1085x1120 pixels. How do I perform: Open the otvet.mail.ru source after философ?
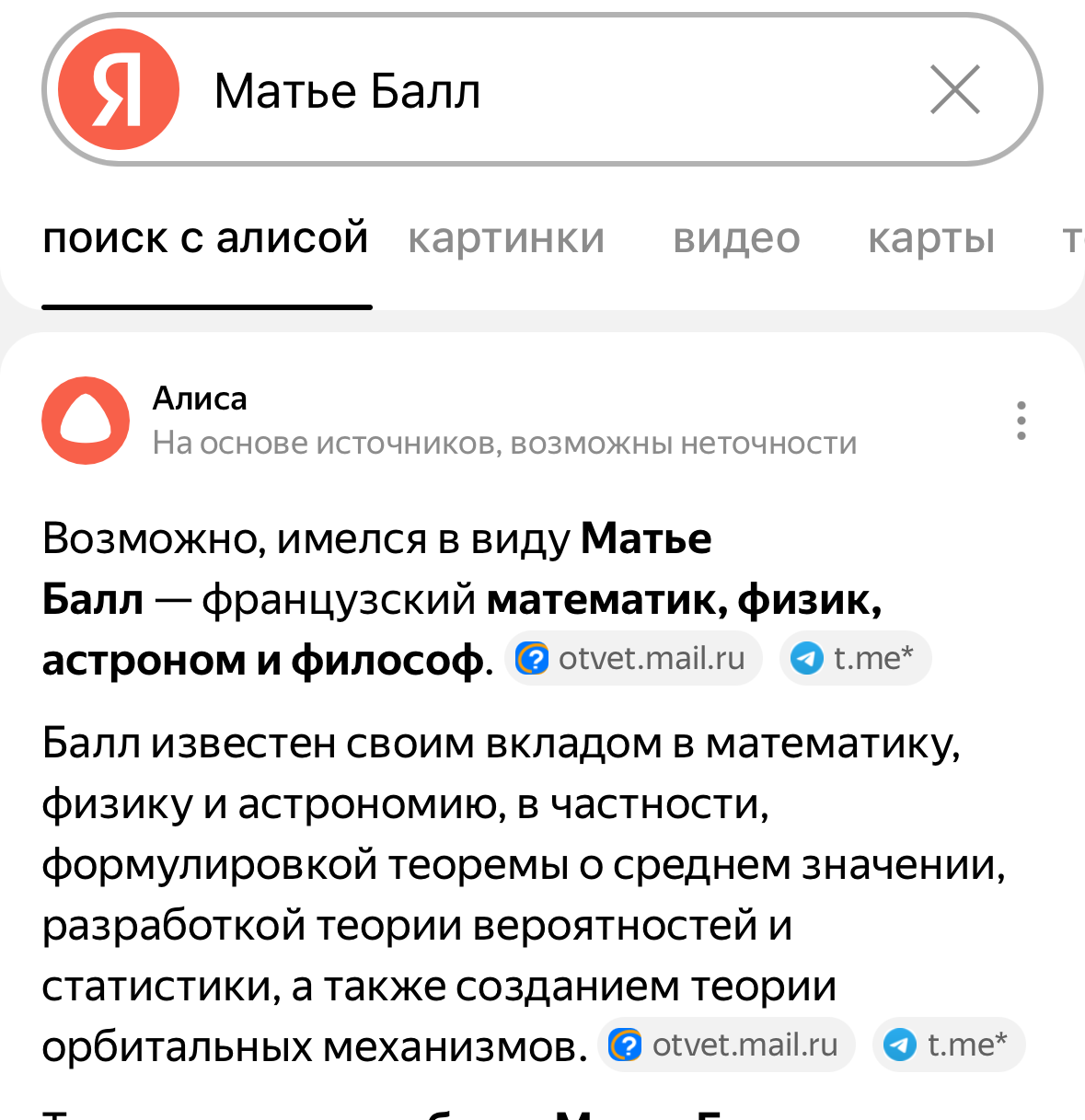(x=633, y=658)
